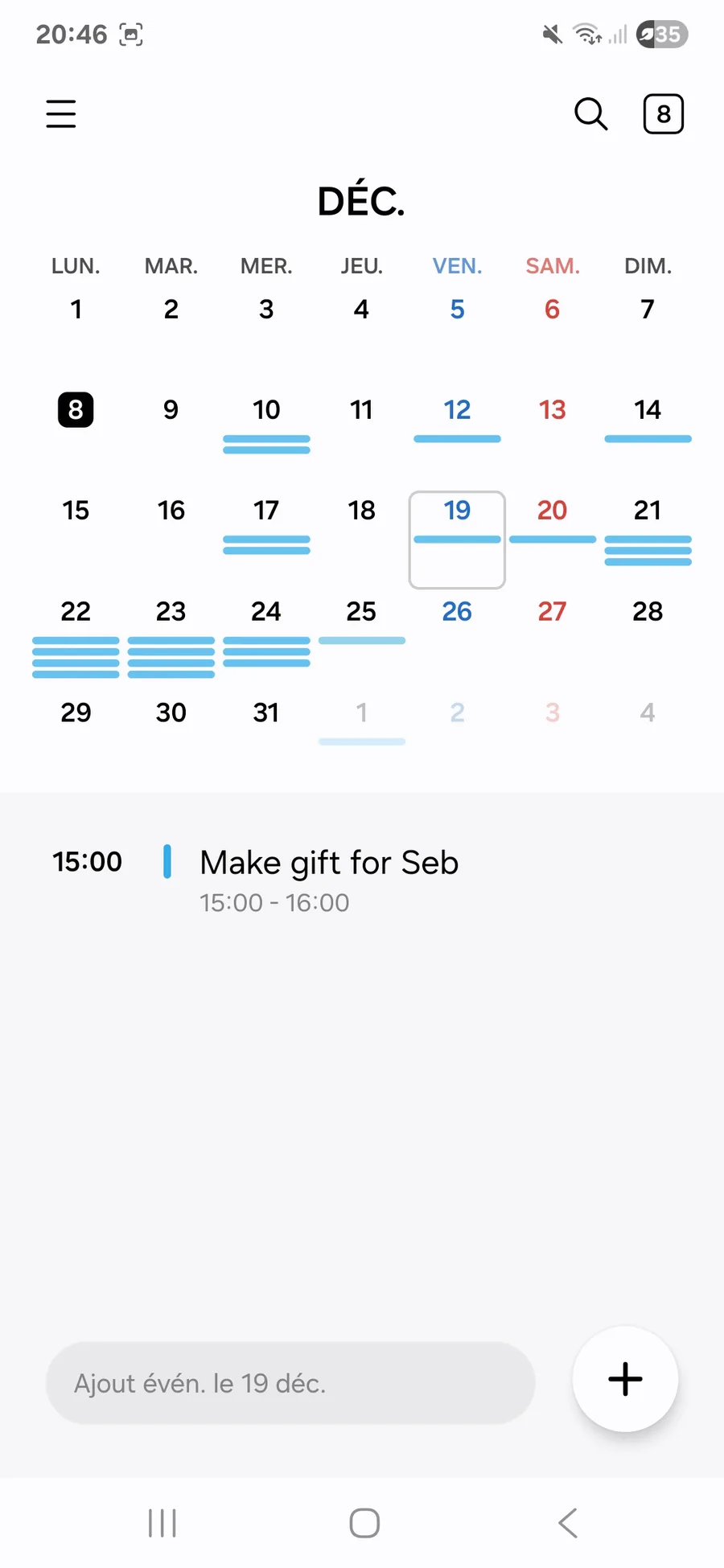
Task: Open the calendar search
Action: tap(590, 114)
